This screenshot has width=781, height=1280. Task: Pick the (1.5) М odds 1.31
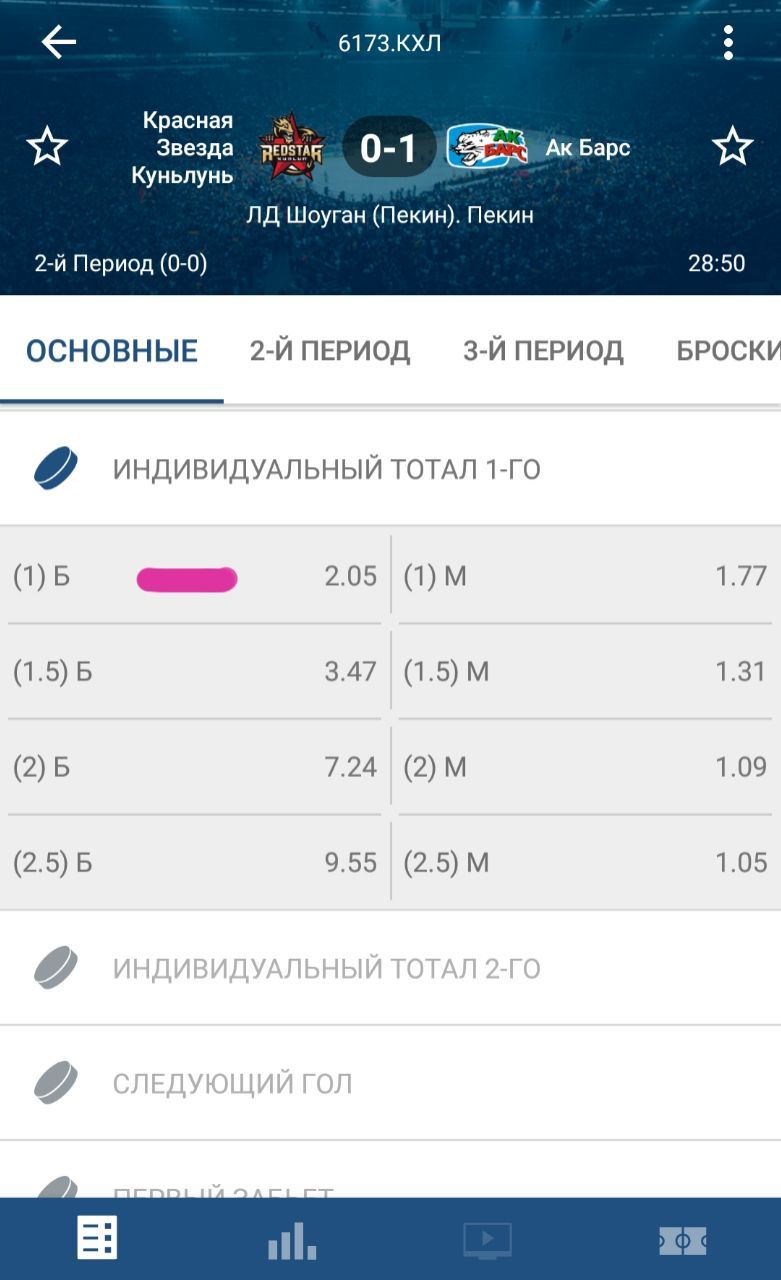click(584, 671)
